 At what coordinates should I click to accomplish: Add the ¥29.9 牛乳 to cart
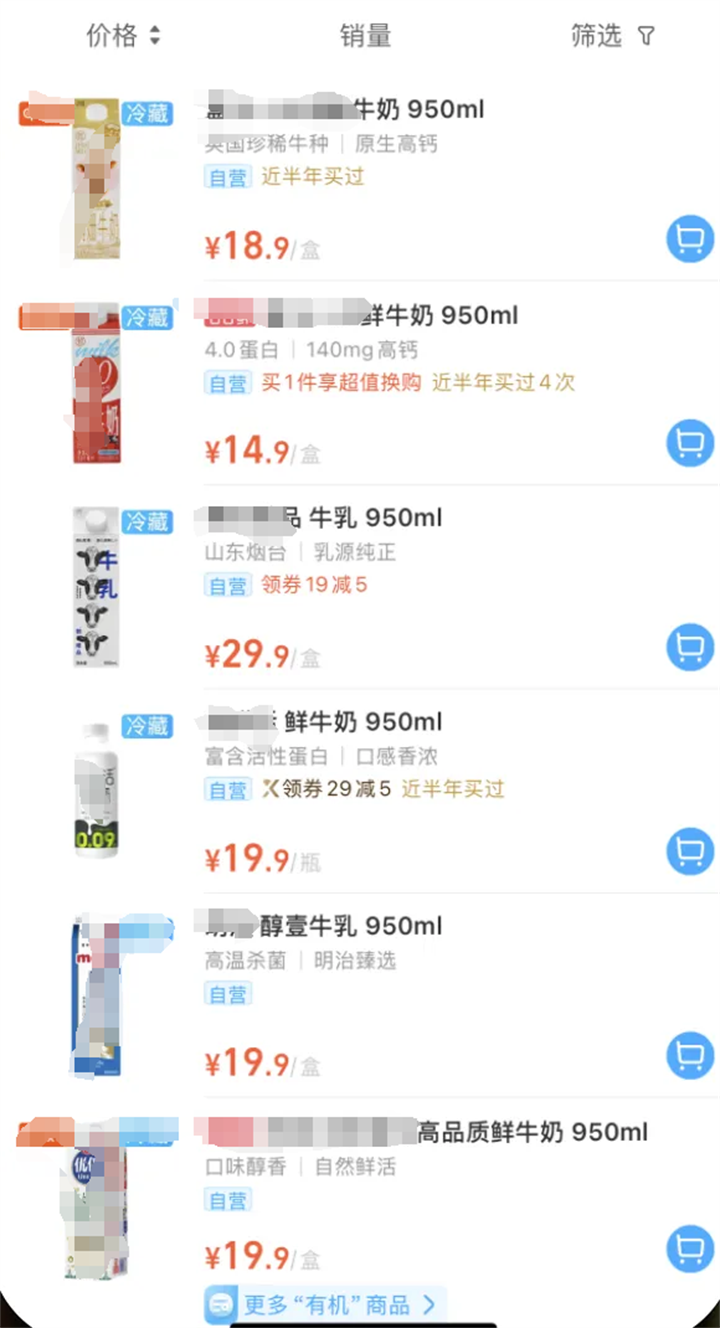(690, 647)
